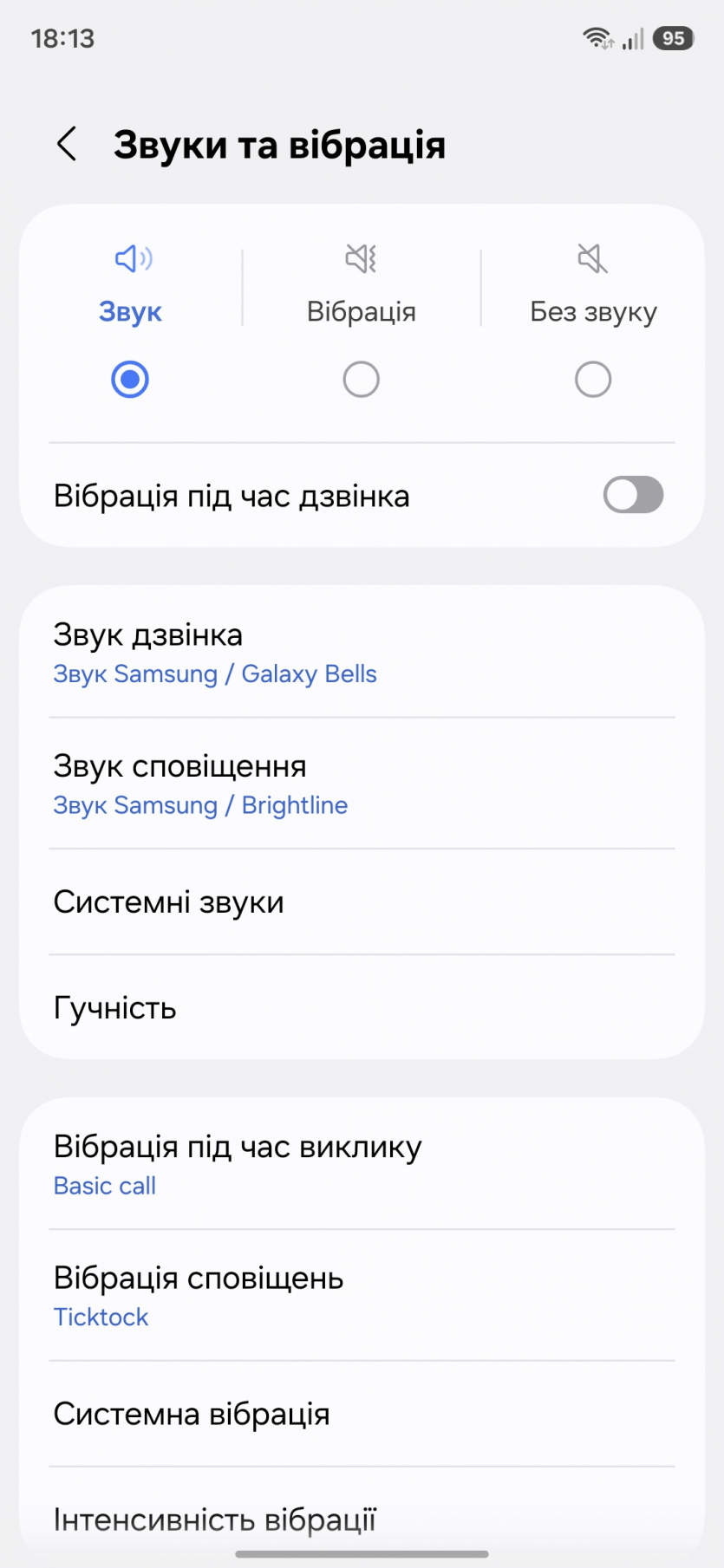Open Вібрація сповіщень settings
Viewport: 724px width, 1568px height.
coord(362,1295)
